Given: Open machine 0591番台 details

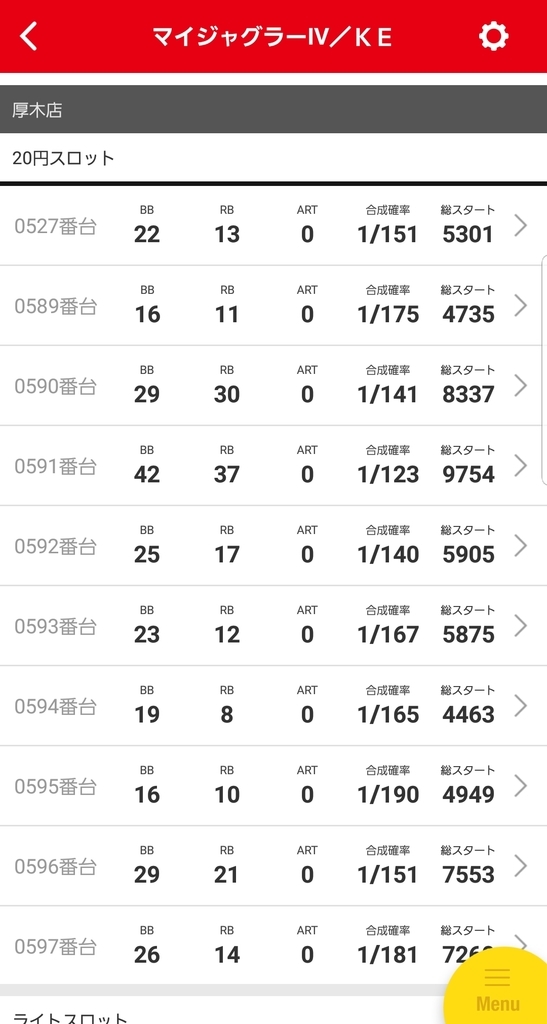Looking at the screenshot, I should tap(274, 466).
